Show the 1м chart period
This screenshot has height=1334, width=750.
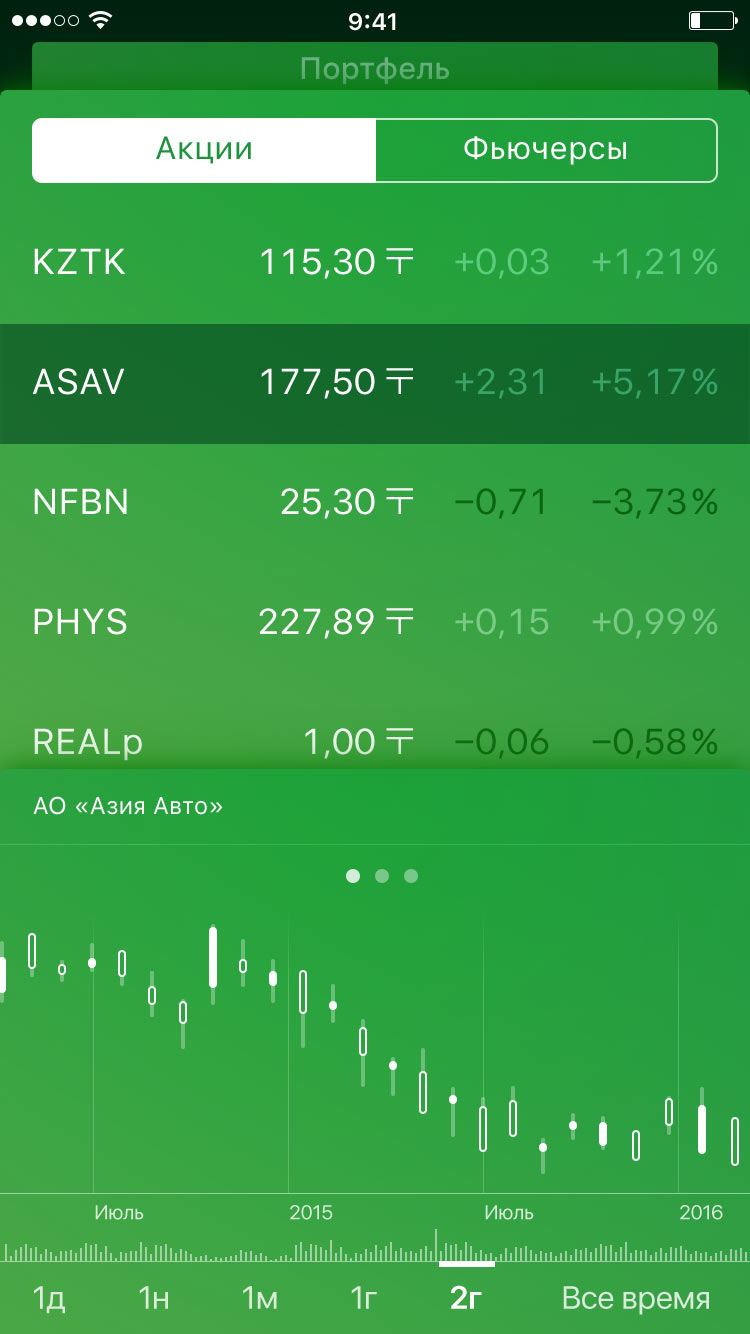(259, 1298)
